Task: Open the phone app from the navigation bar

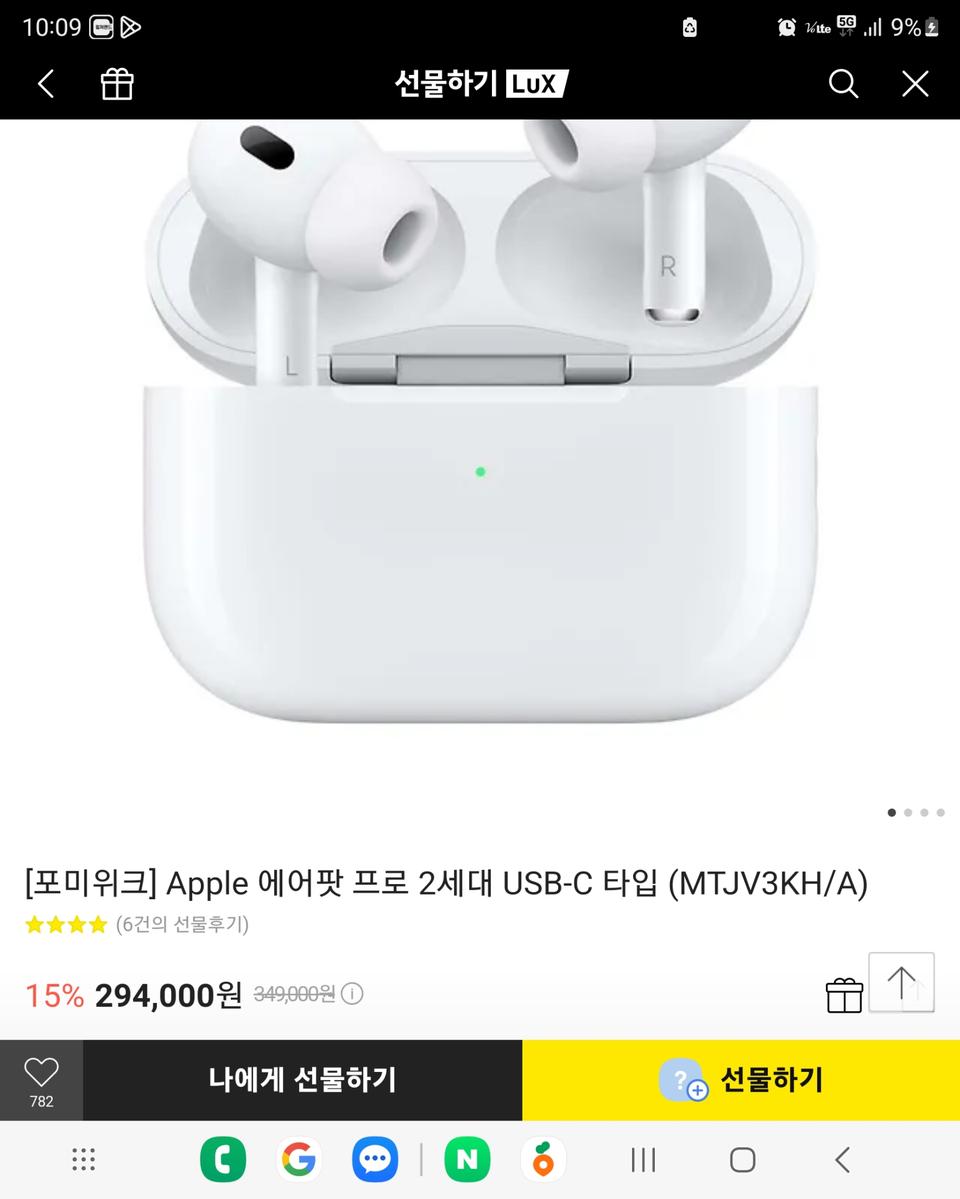Action: click(x=223, y=1159)
